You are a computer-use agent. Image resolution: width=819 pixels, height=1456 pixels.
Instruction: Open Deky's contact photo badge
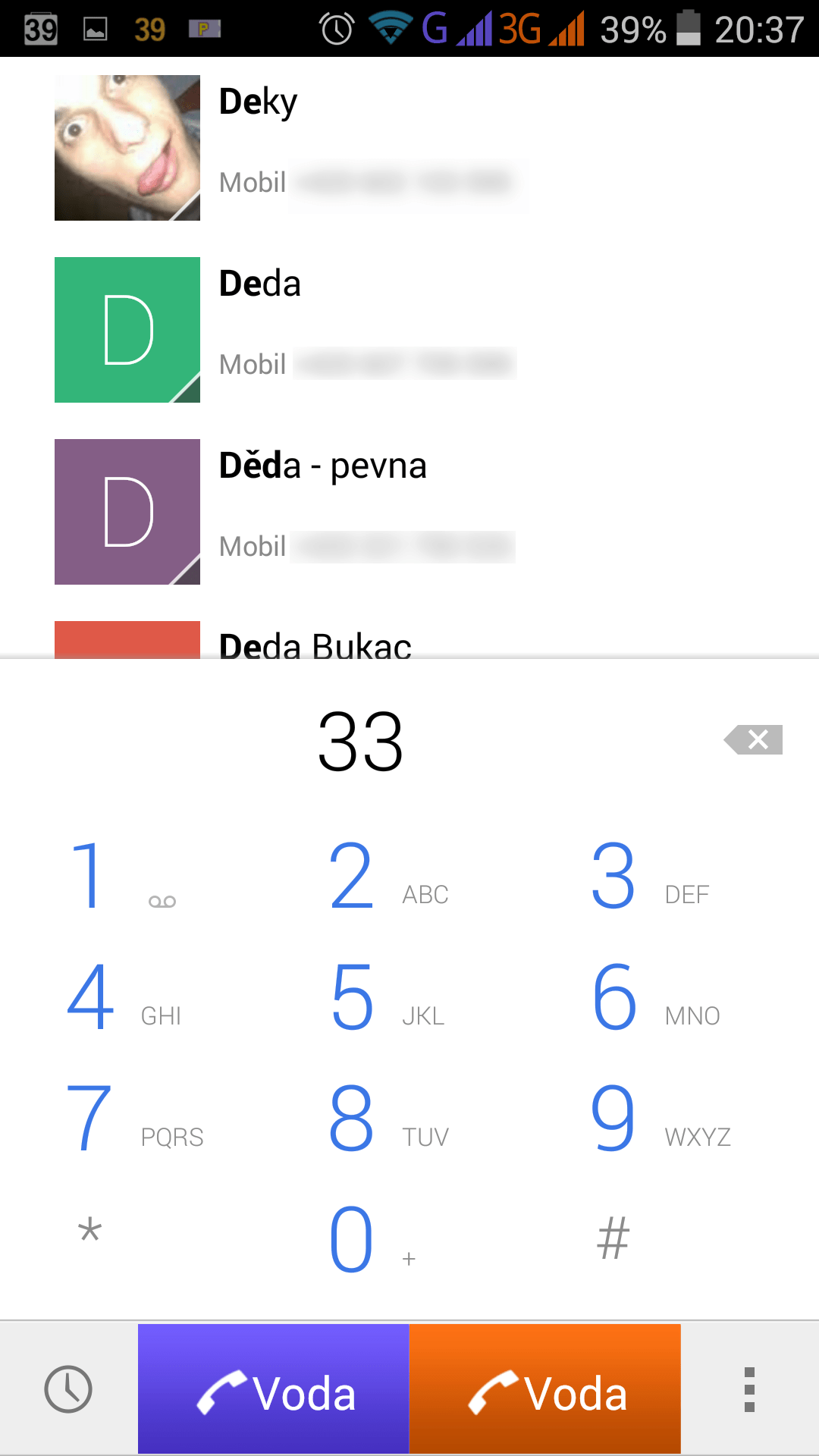[x=127, y=148]
